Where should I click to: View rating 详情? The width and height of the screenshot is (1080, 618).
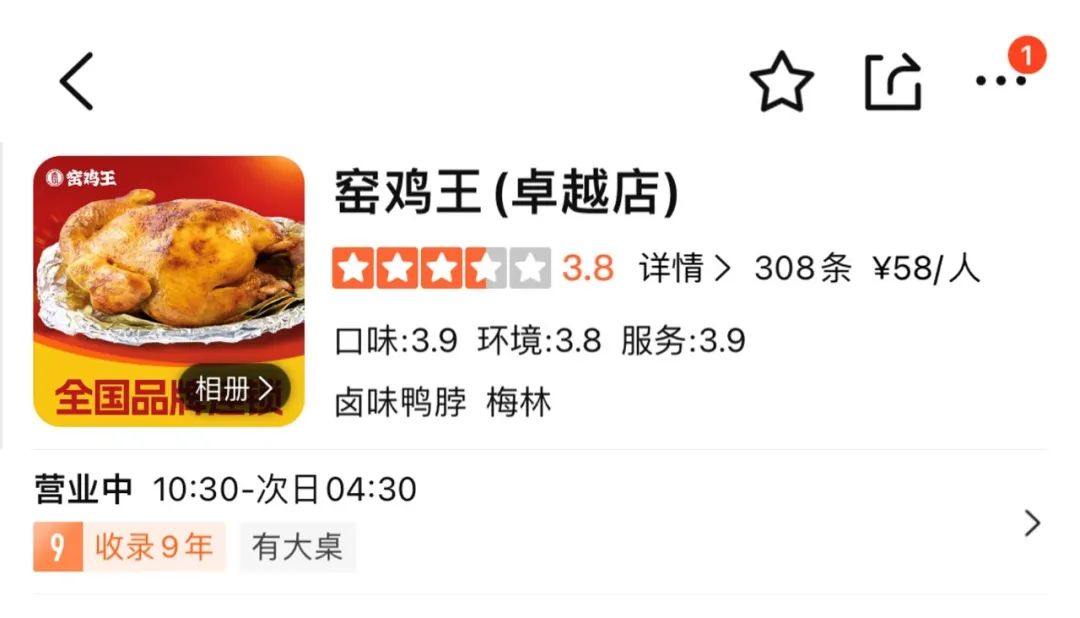pyautogui.click(x=685, y=268)
